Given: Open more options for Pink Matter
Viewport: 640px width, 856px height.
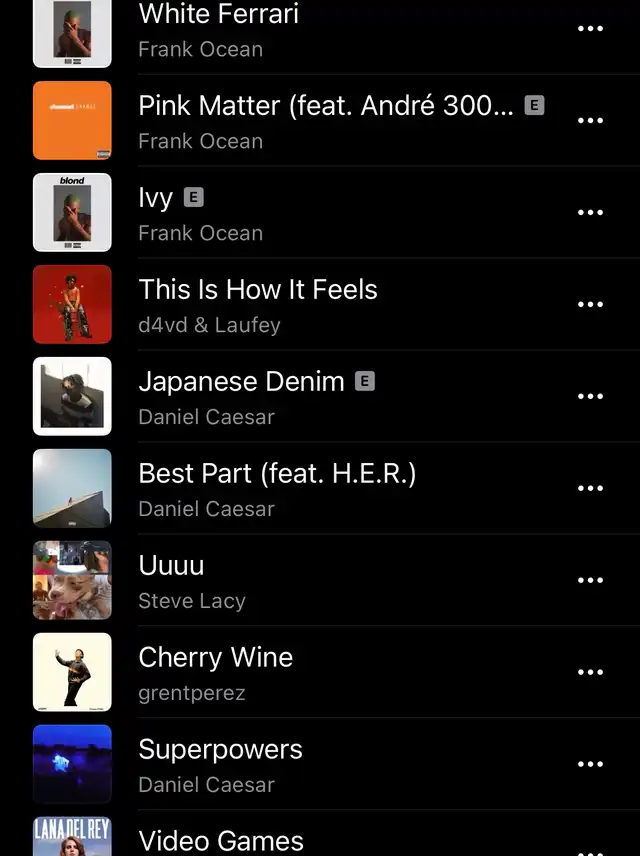Looking at the screenshot, I should pyautogui.click(x=590, y=121).
